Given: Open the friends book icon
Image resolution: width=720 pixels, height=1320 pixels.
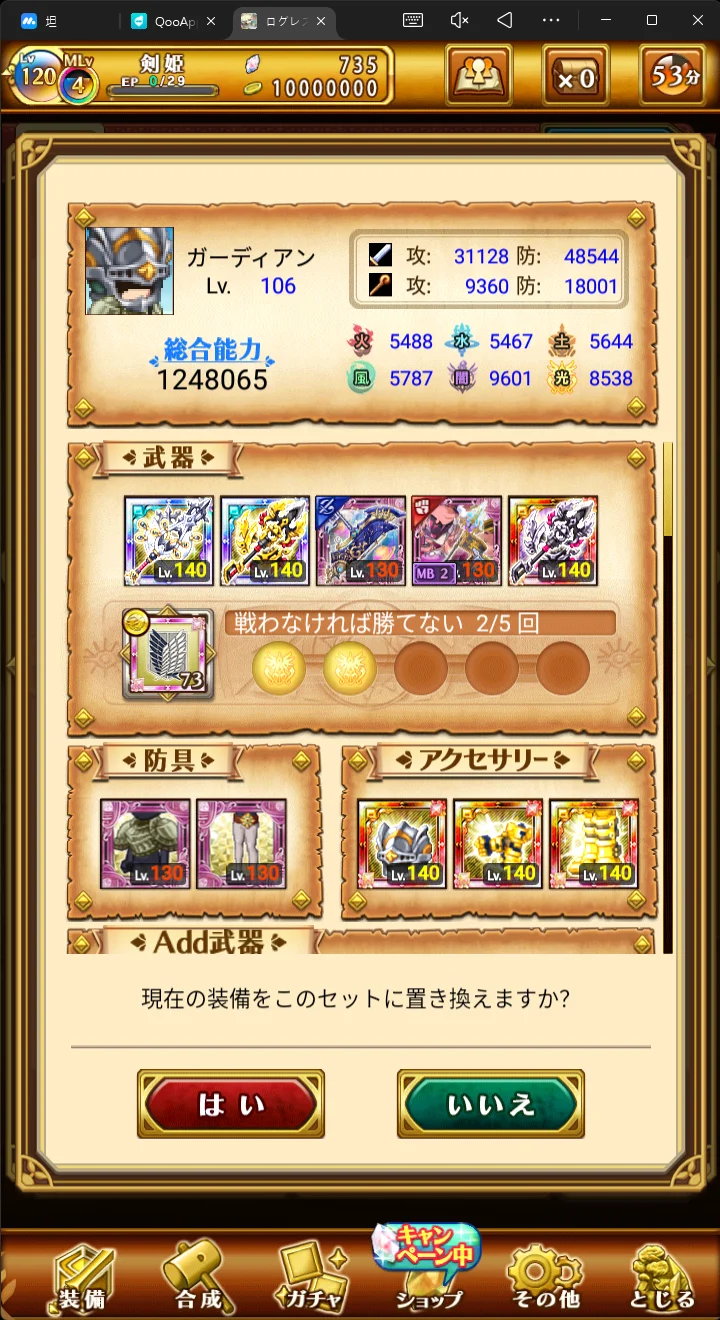Looking at the screenshot, I should click(x=479, y=75).
